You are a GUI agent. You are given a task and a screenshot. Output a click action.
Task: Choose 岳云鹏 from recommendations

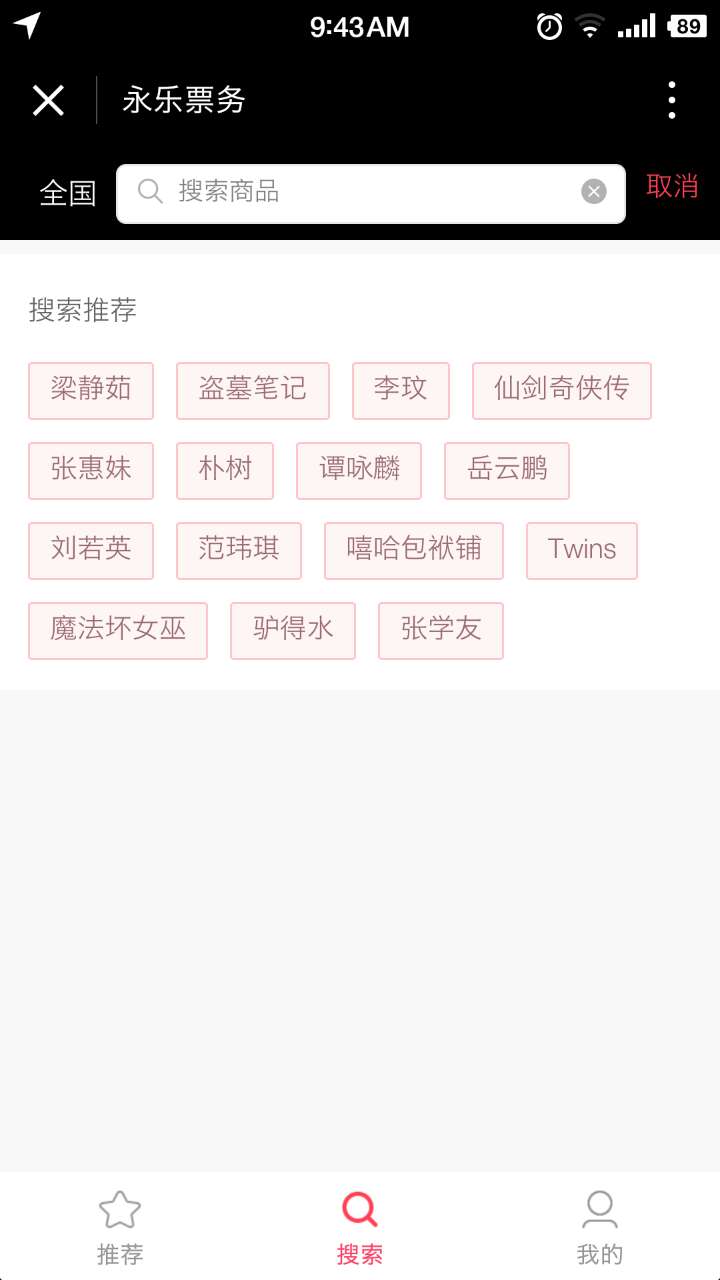tap(507, 470)
